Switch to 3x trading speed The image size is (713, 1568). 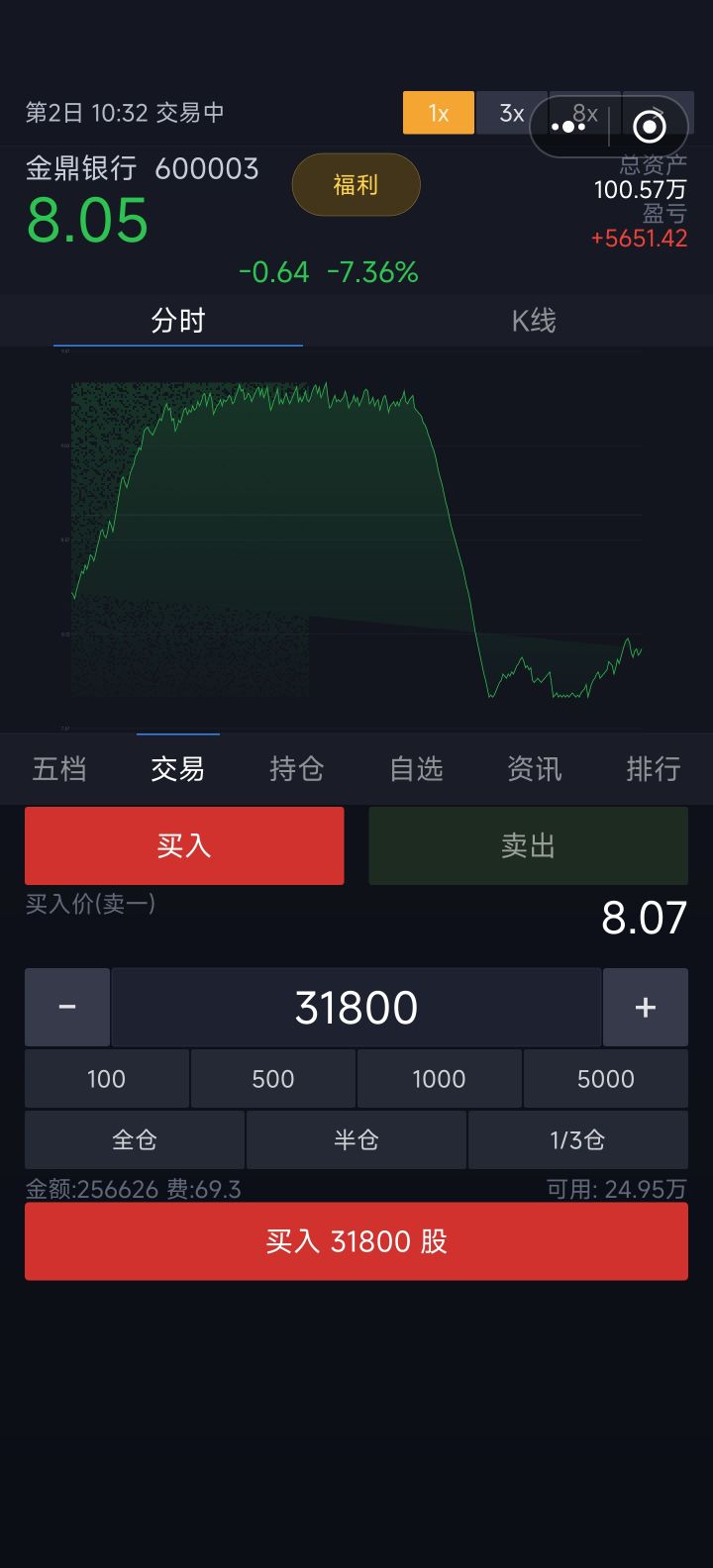pos(511,113)
